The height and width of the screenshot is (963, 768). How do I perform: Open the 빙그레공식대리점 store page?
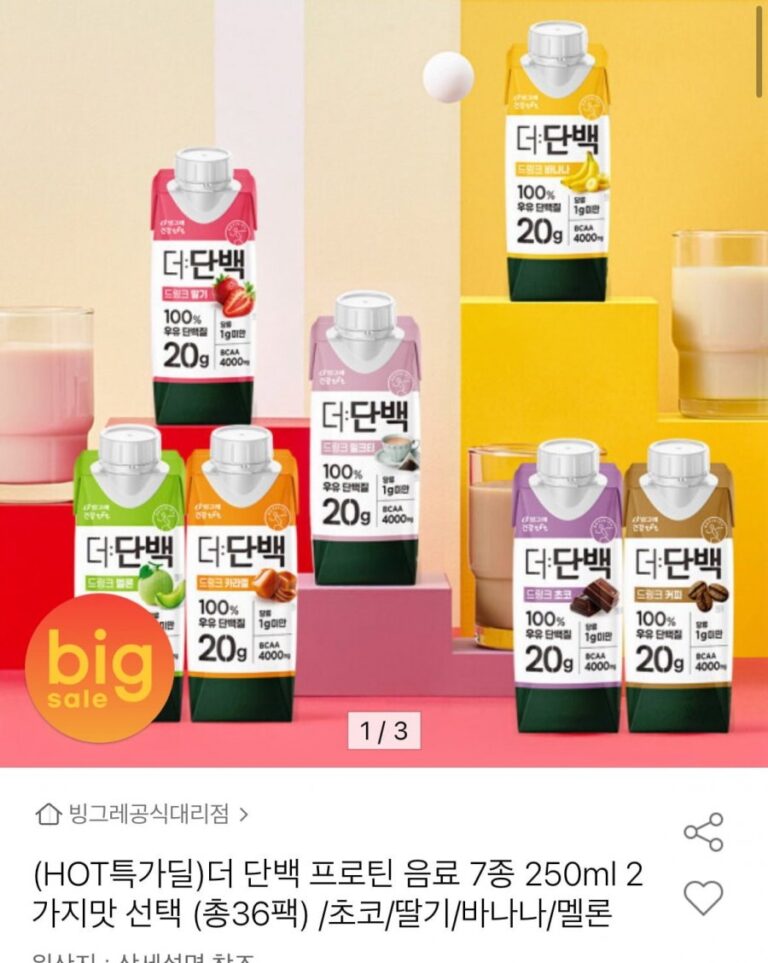(x=142, y=814)
